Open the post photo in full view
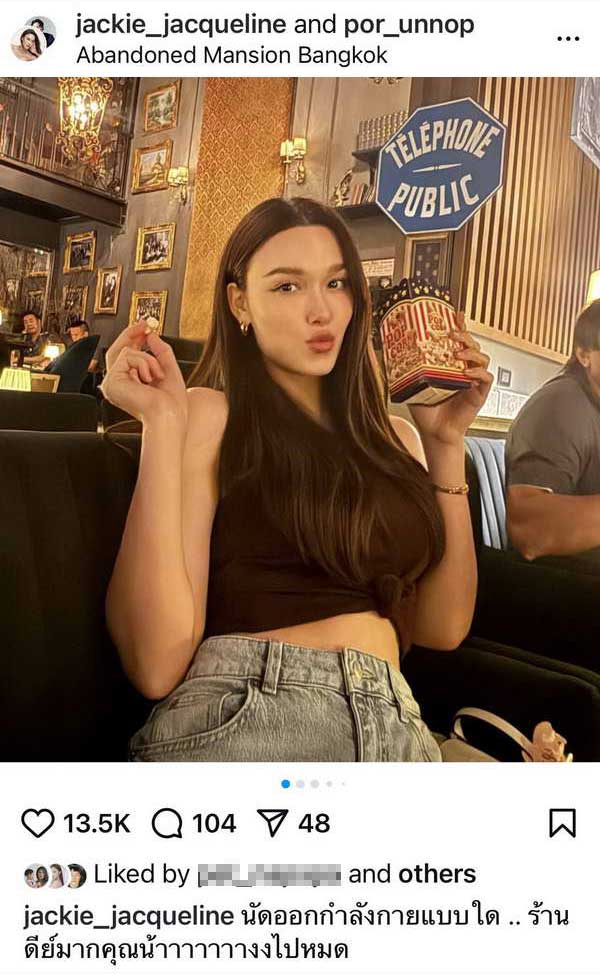The height and width of the screenshot is (974, 600). (x=300, y=419)
